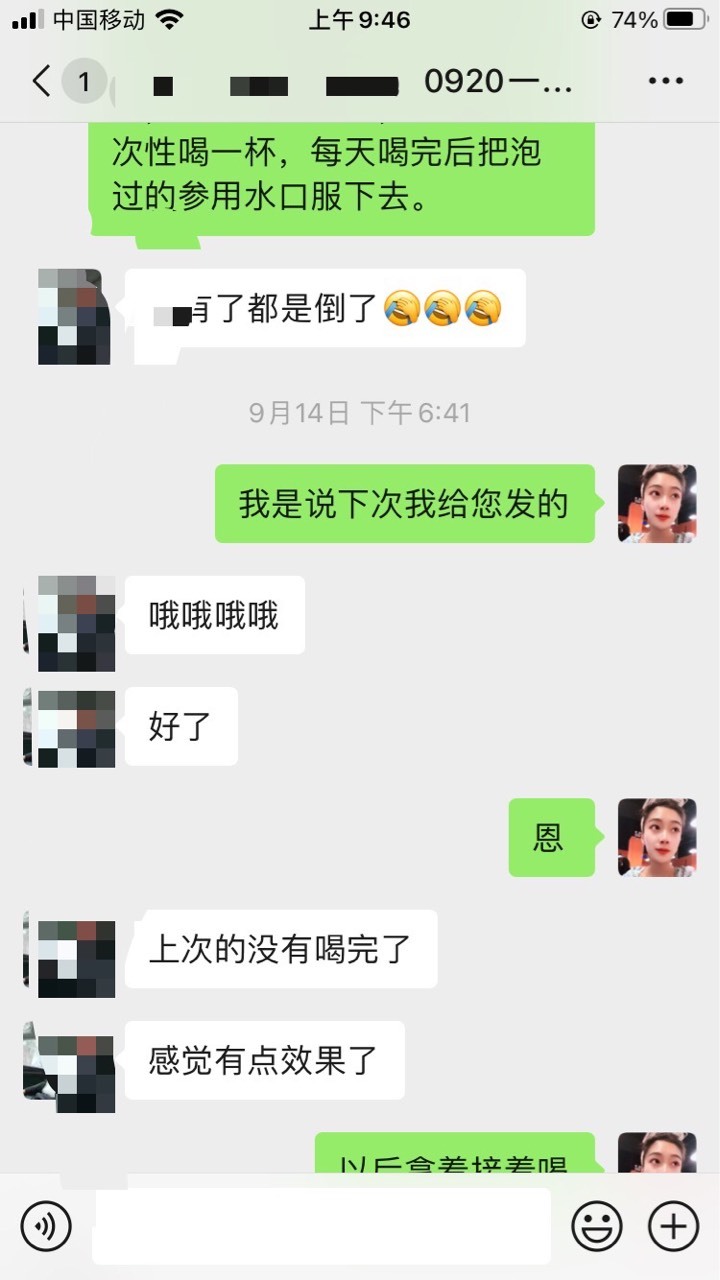Go back to the chat list
Viewport: 720px width, 1280px height.
pyautogui.click(x=42, y=82)
